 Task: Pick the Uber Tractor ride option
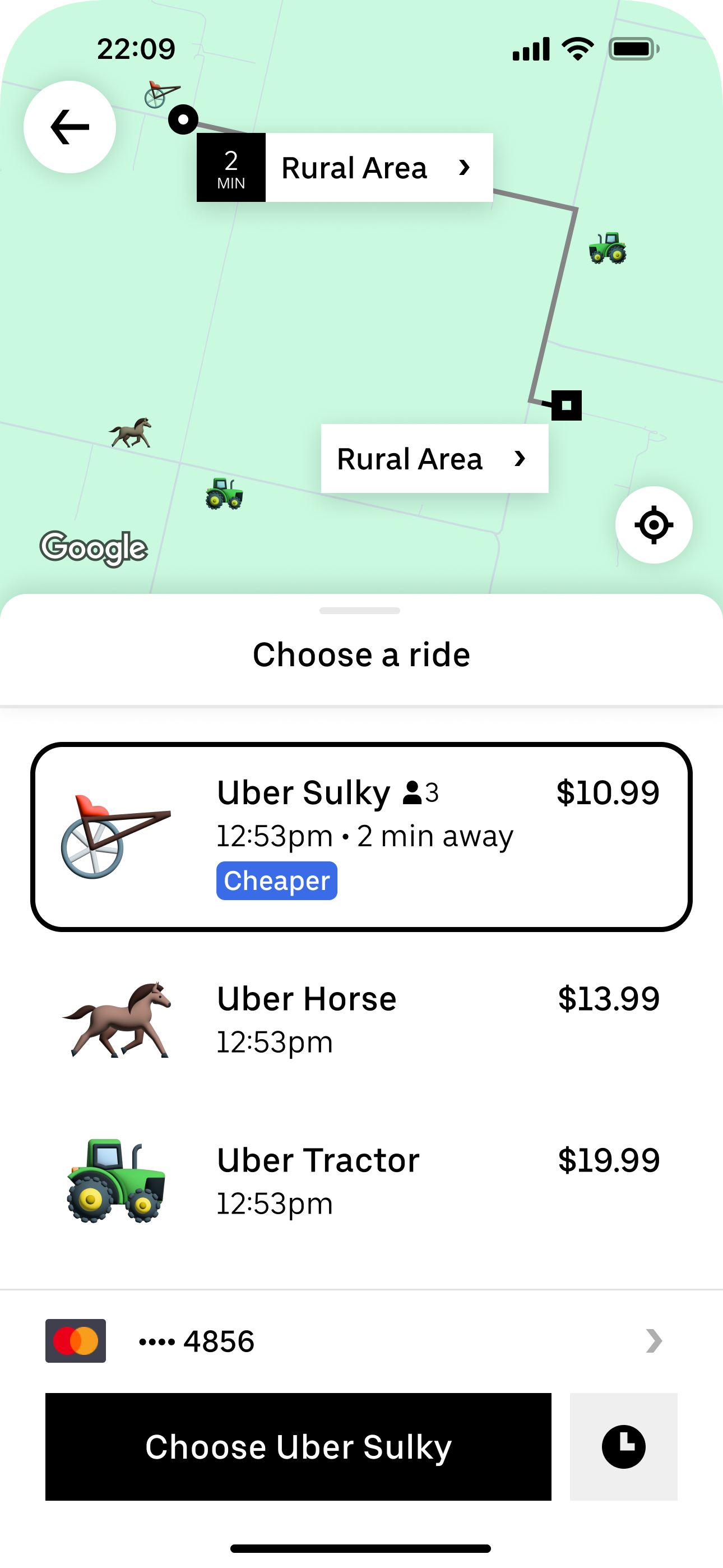361,1180
